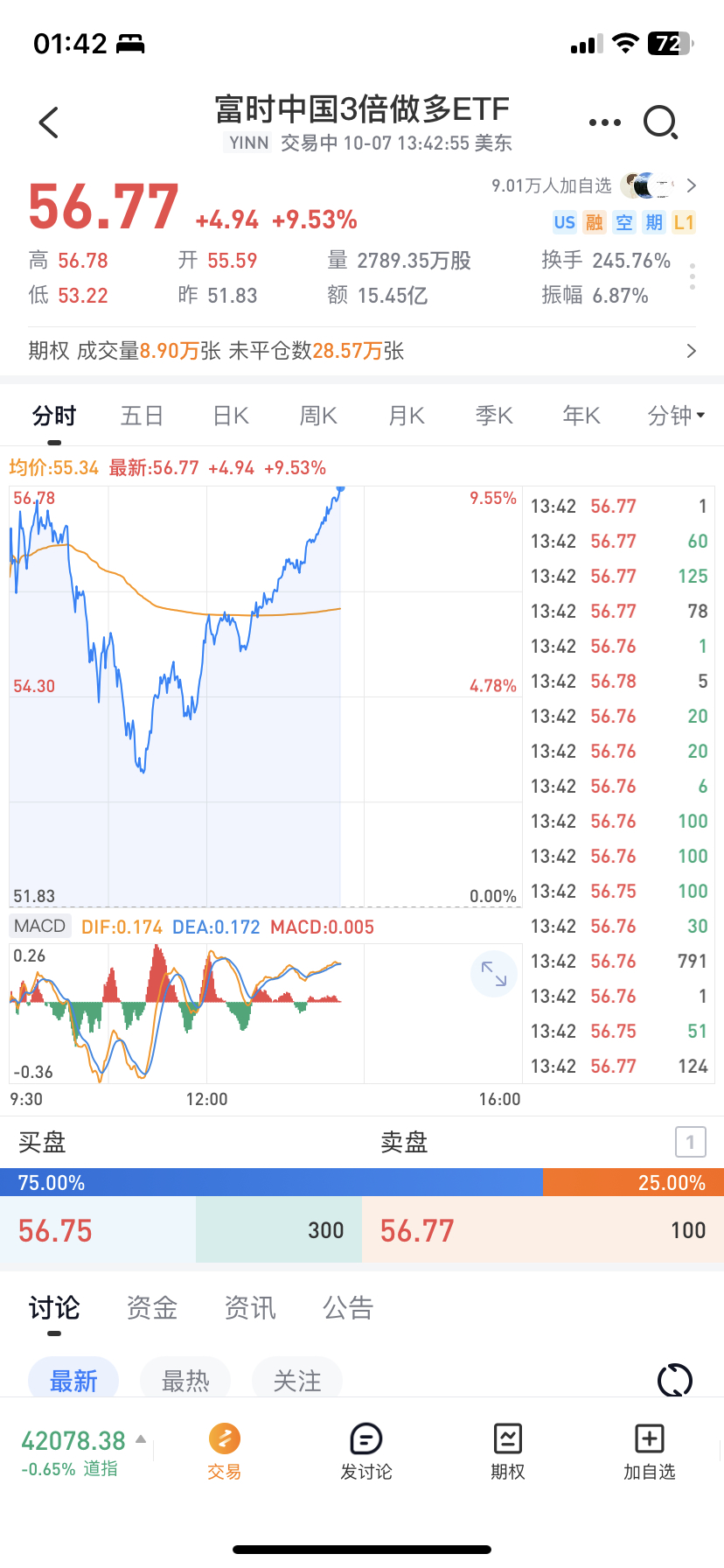
Task: Add this ETF via 加自选
Action: (x=649, y=1451)
